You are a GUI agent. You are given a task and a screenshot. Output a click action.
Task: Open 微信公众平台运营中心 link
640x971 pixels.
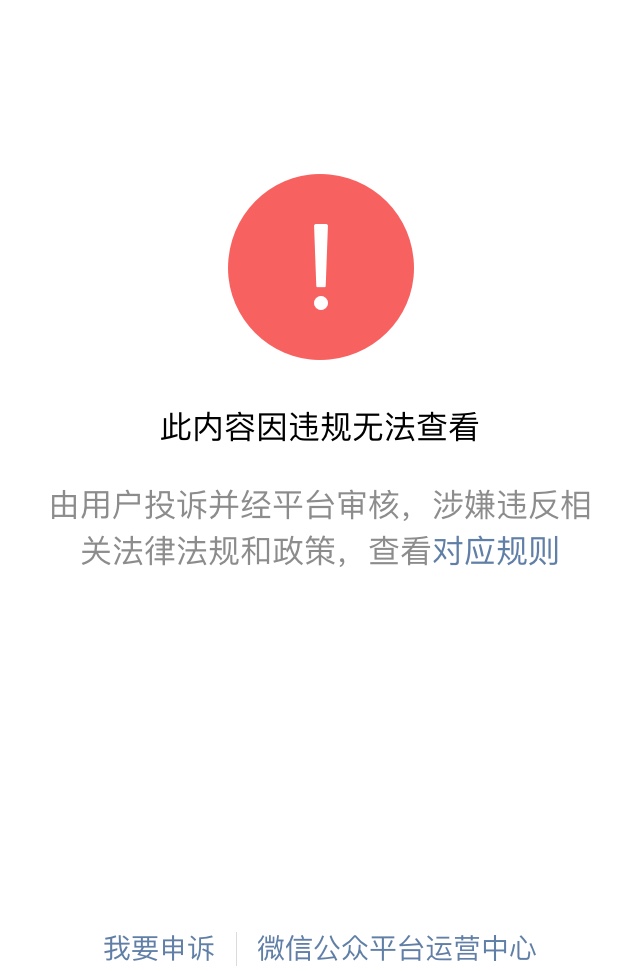pyautogui.click(x=396, y=947)
